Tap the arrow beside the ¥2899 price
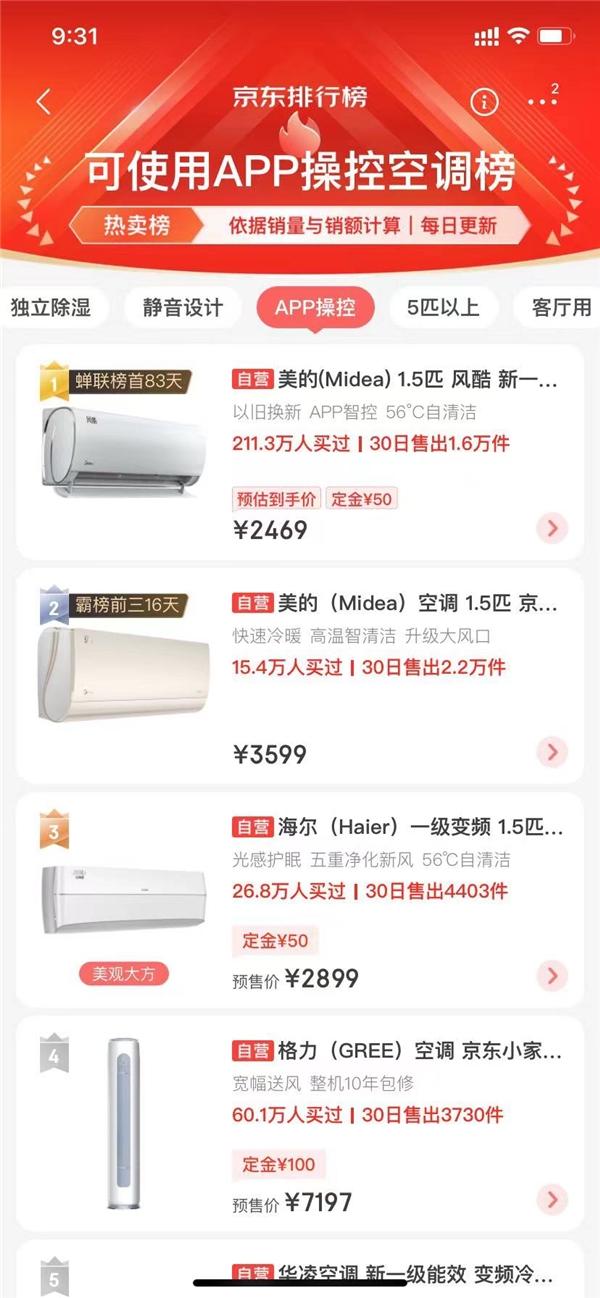The height and width of the screenshot is (1298, 600). (x=552, y=976)
